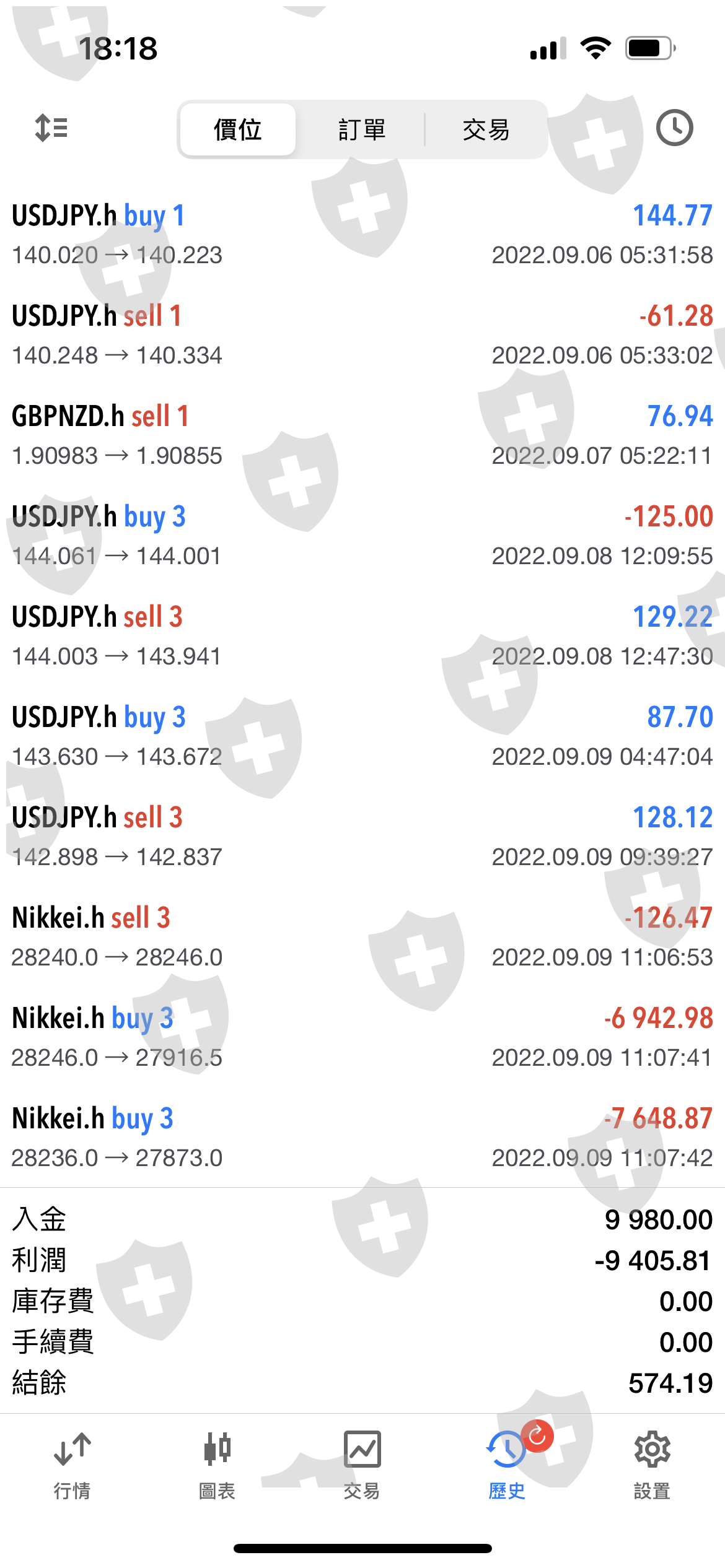Viewport: 725px width, 1568px height.
Task: Open the 設置 tab
Action: pyautogui.click(x=652, y=1465)
